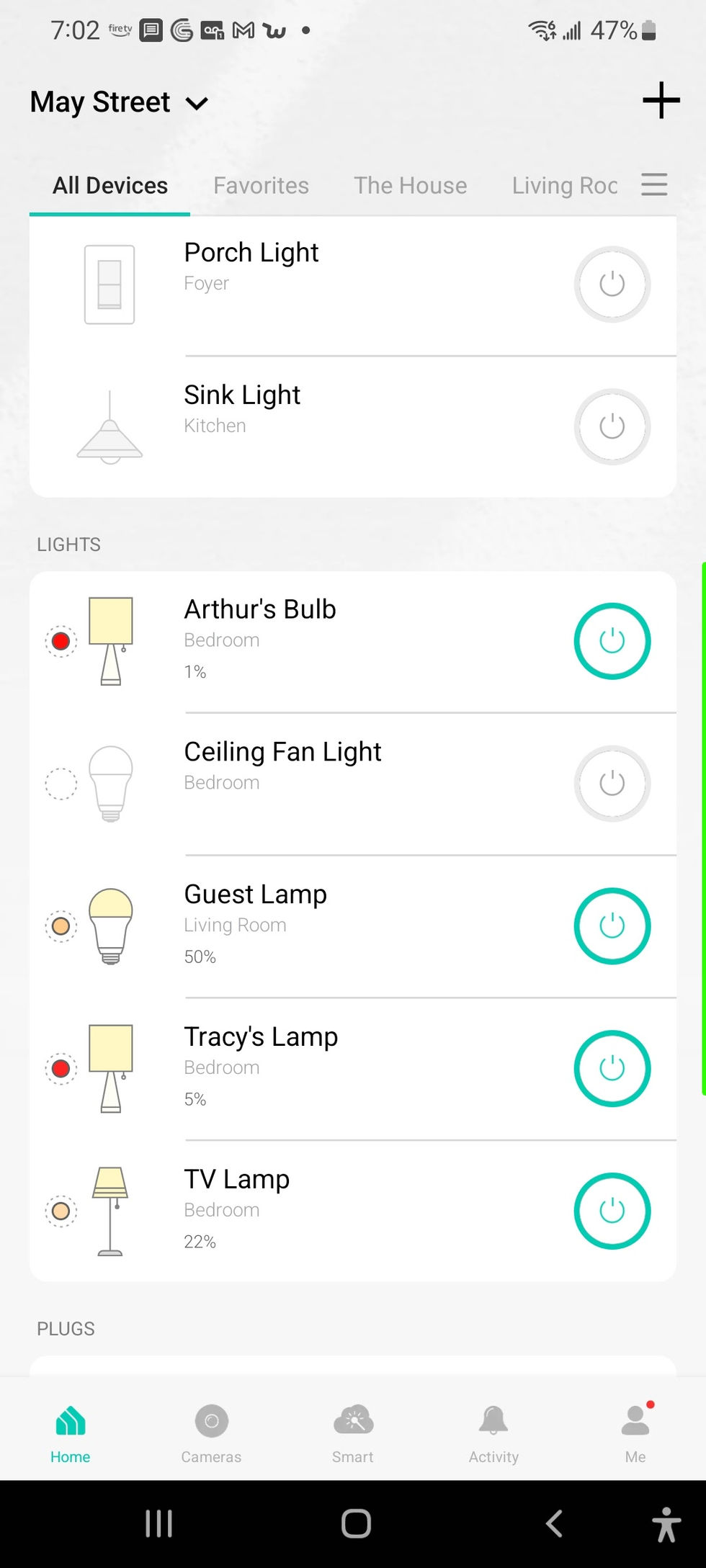This screenshot has width=706, height=1568.
Task: Open The House tab
Action: pos(409,185)
